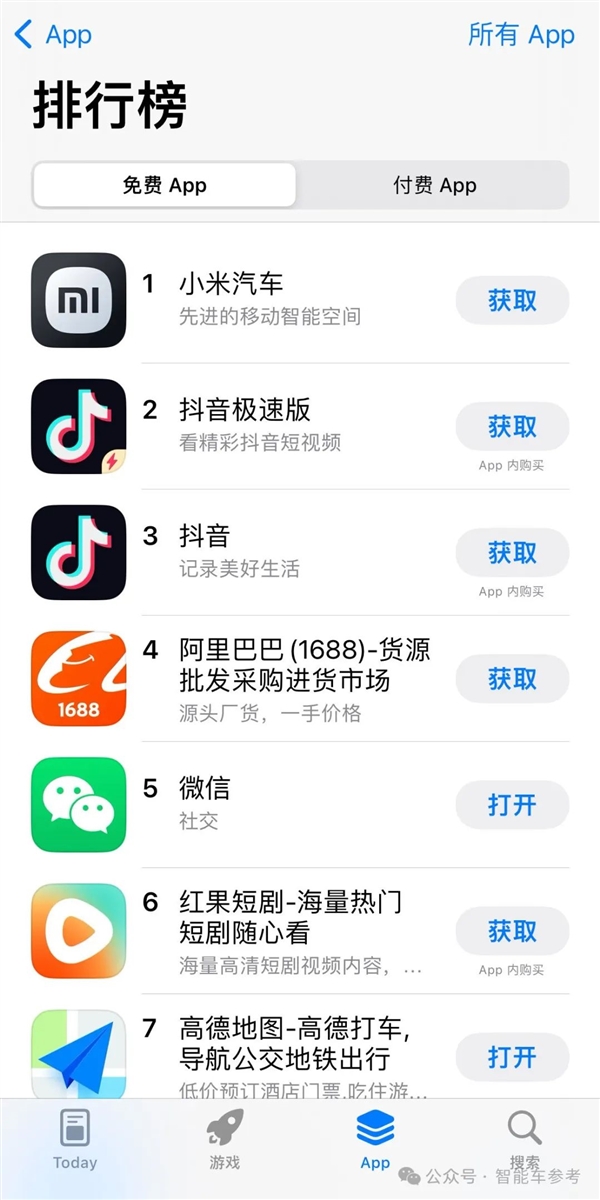The width and height of the screenshot is (600, 1200).
Task: Switch to the 游戏 tab
Action: tap(225, 1140)
